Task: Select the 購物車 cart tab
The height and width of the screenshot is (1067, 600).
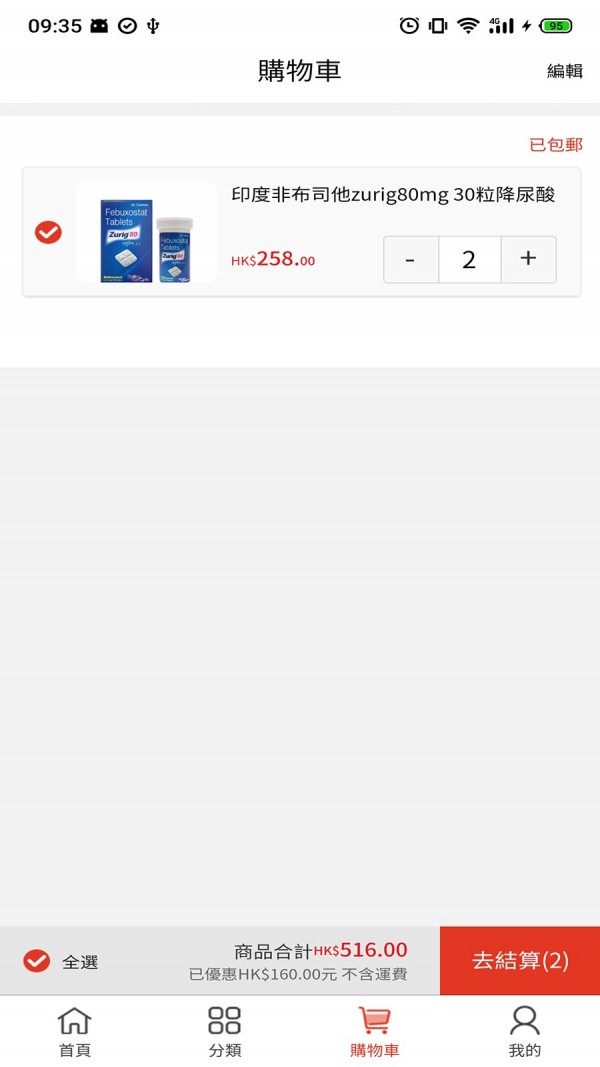Action: [x=374, y=1031]
